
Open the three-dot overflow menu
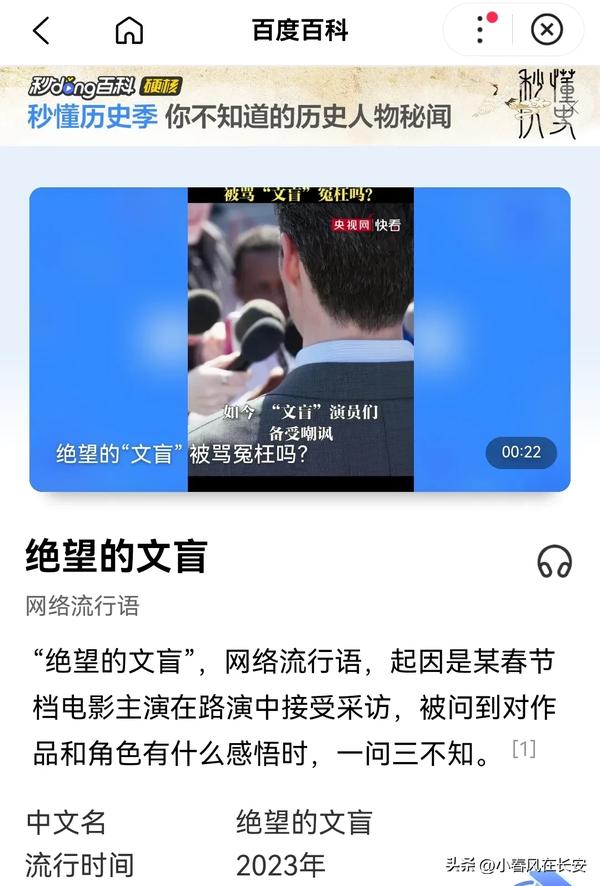pyautogui.click(x=482, y=30)
